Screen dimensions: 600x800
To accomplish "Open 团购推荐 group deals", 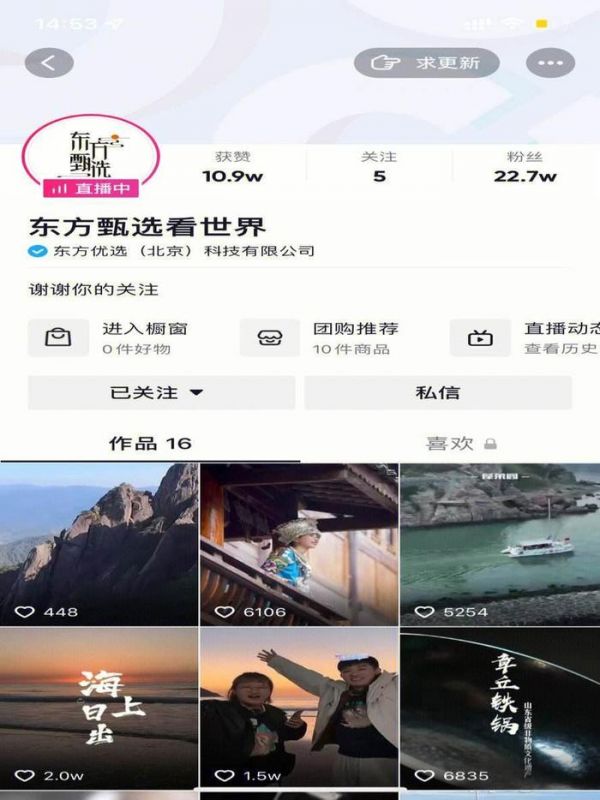I will tap(322, 338).
